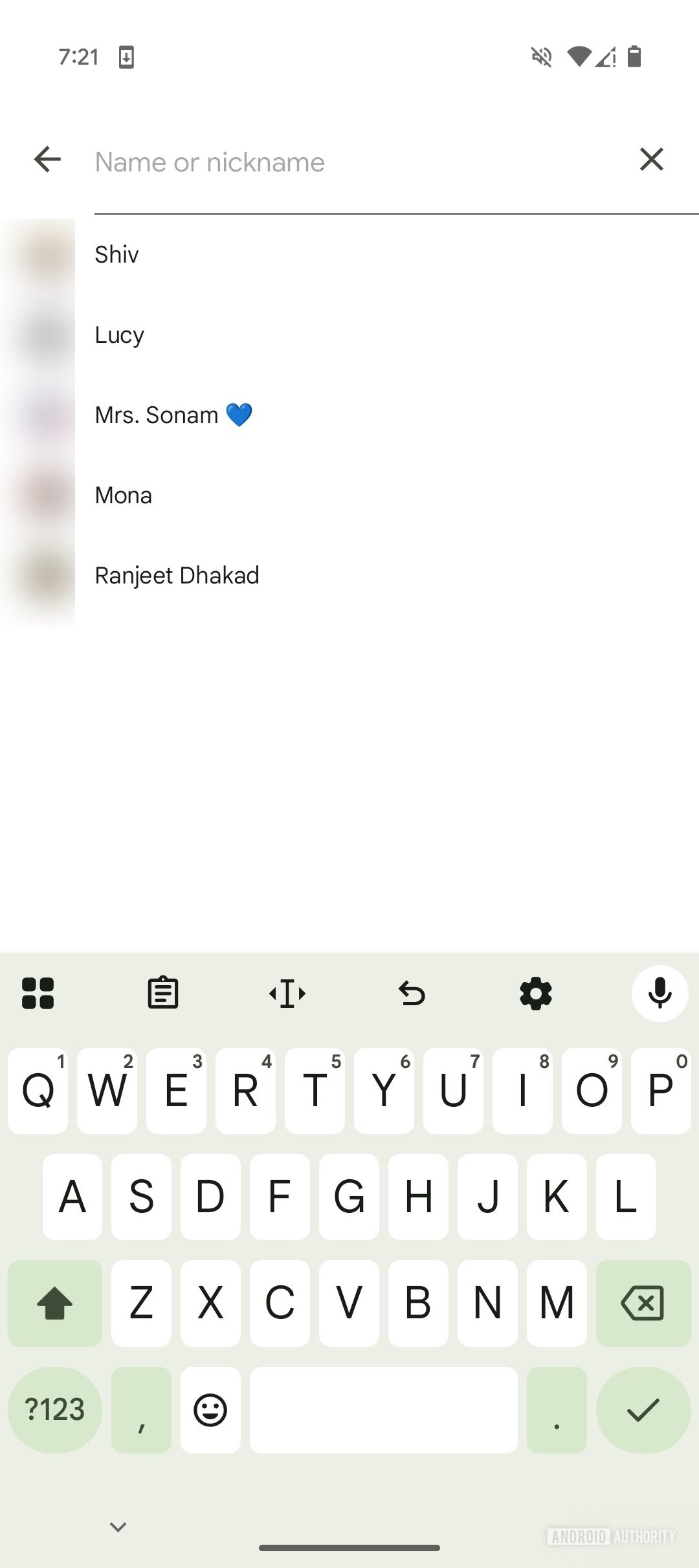
Task: Confirm entry with the checkmark key
Action: tap(643, 1410)
